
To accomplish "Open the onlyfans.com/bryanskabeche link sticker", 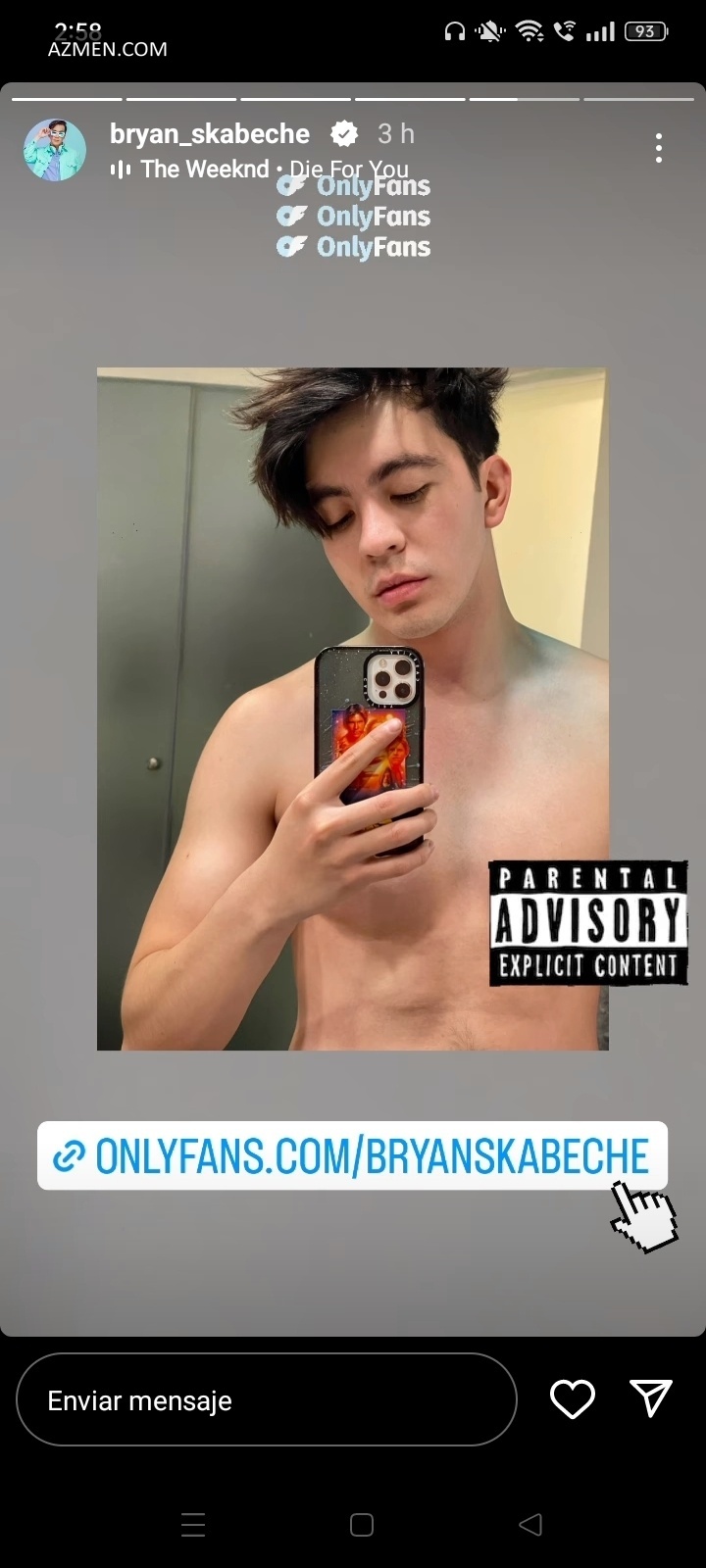I will tap(352, 1155).
